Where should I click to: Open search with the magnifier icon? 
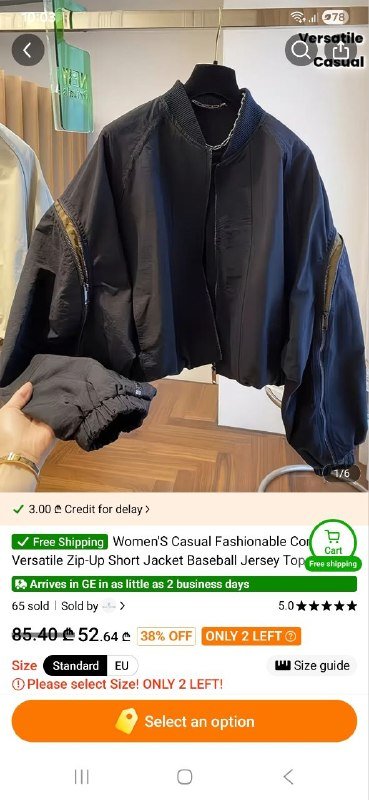point(301,50)
